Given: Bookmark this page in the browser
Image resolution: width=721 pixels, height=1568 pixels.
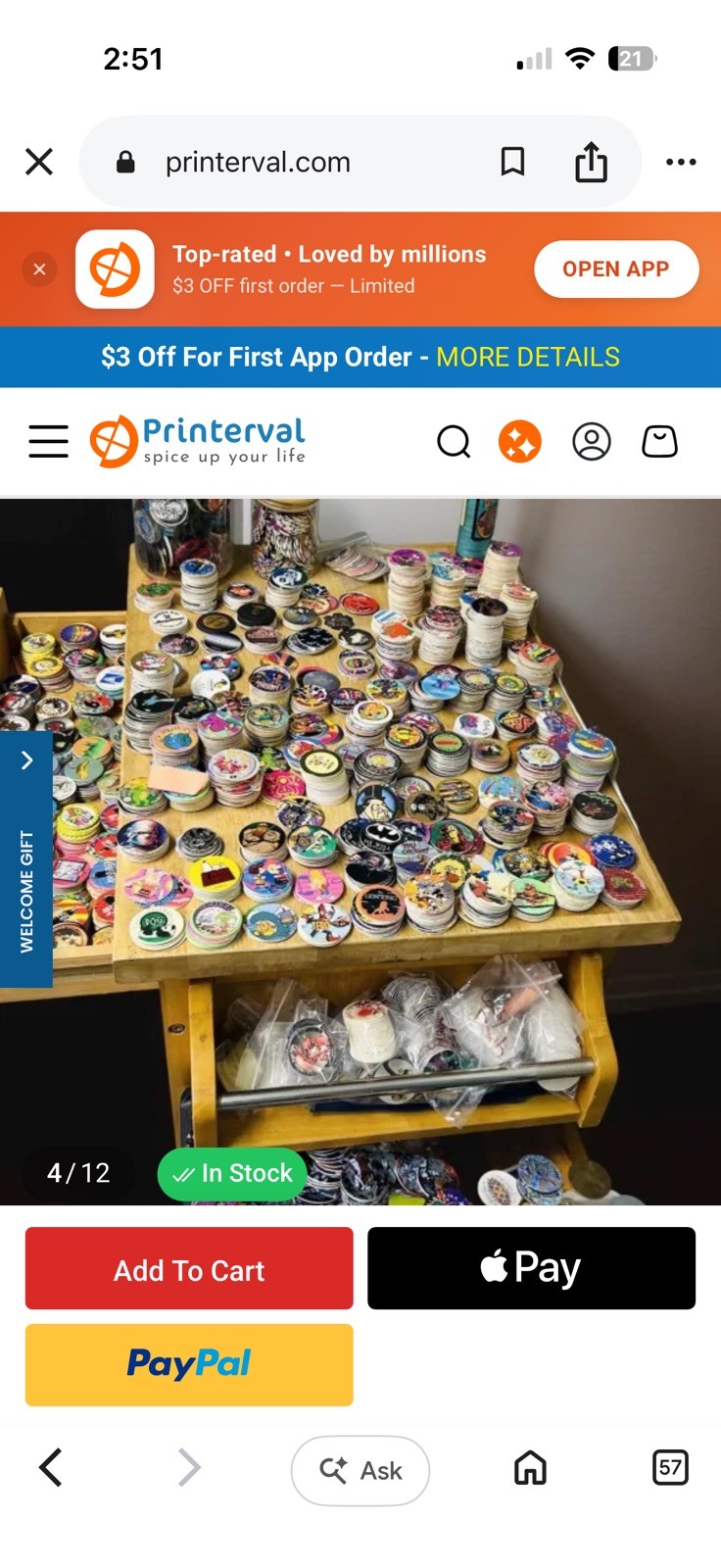Looking at the screenshot, I should click(512, 162).
